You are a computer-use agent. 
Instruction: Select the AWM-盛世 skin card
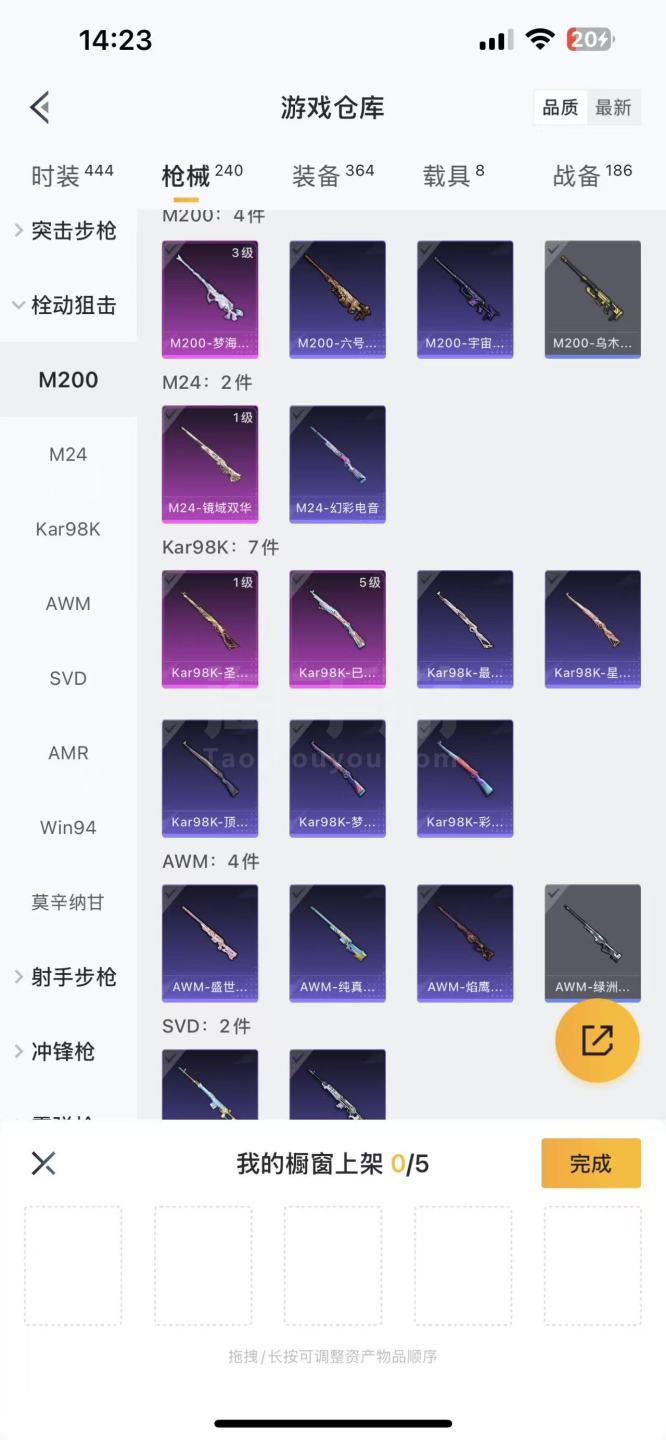click(210, 942)
